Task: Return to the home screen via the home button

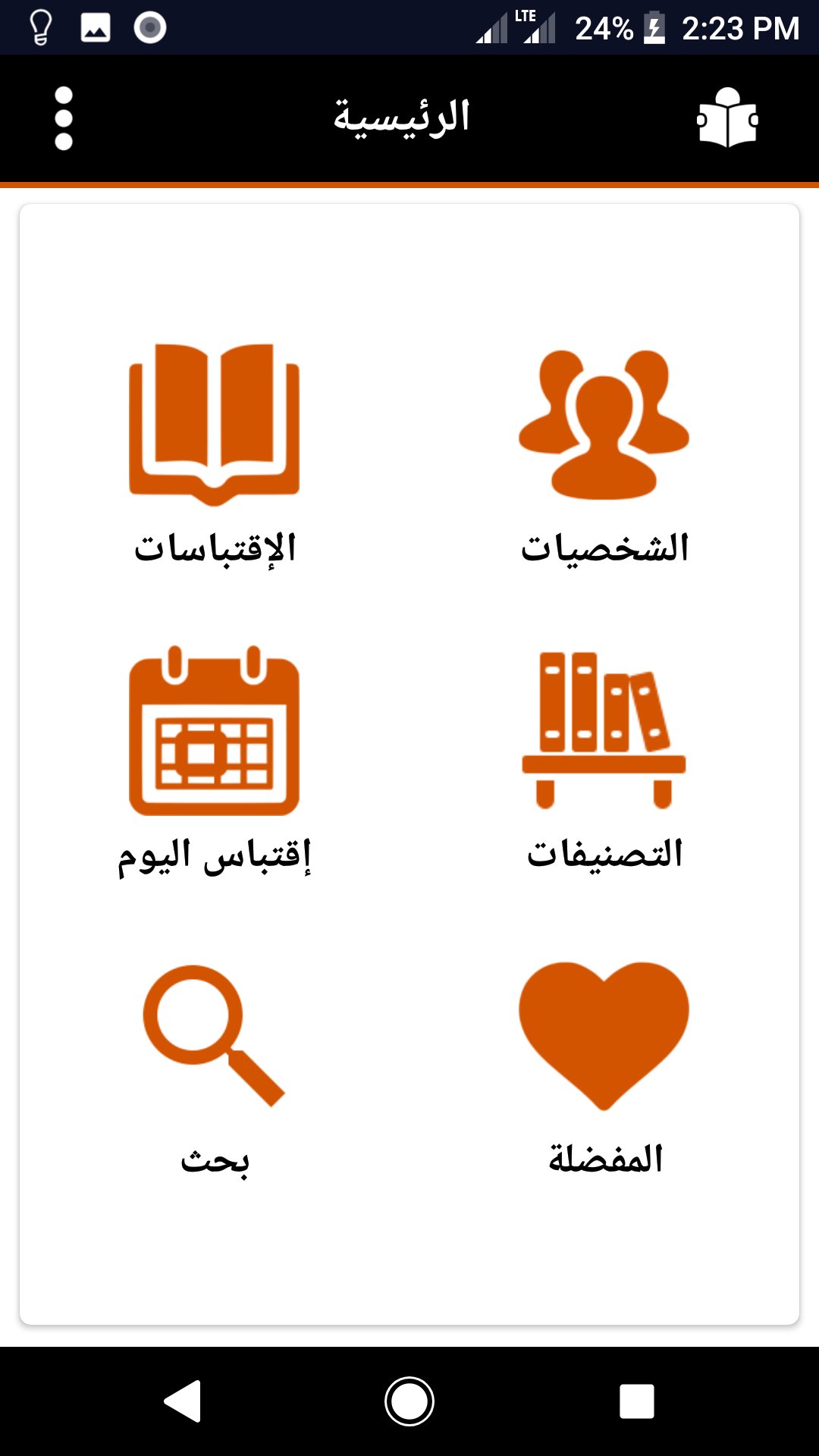Action: tap(409, 1401)
